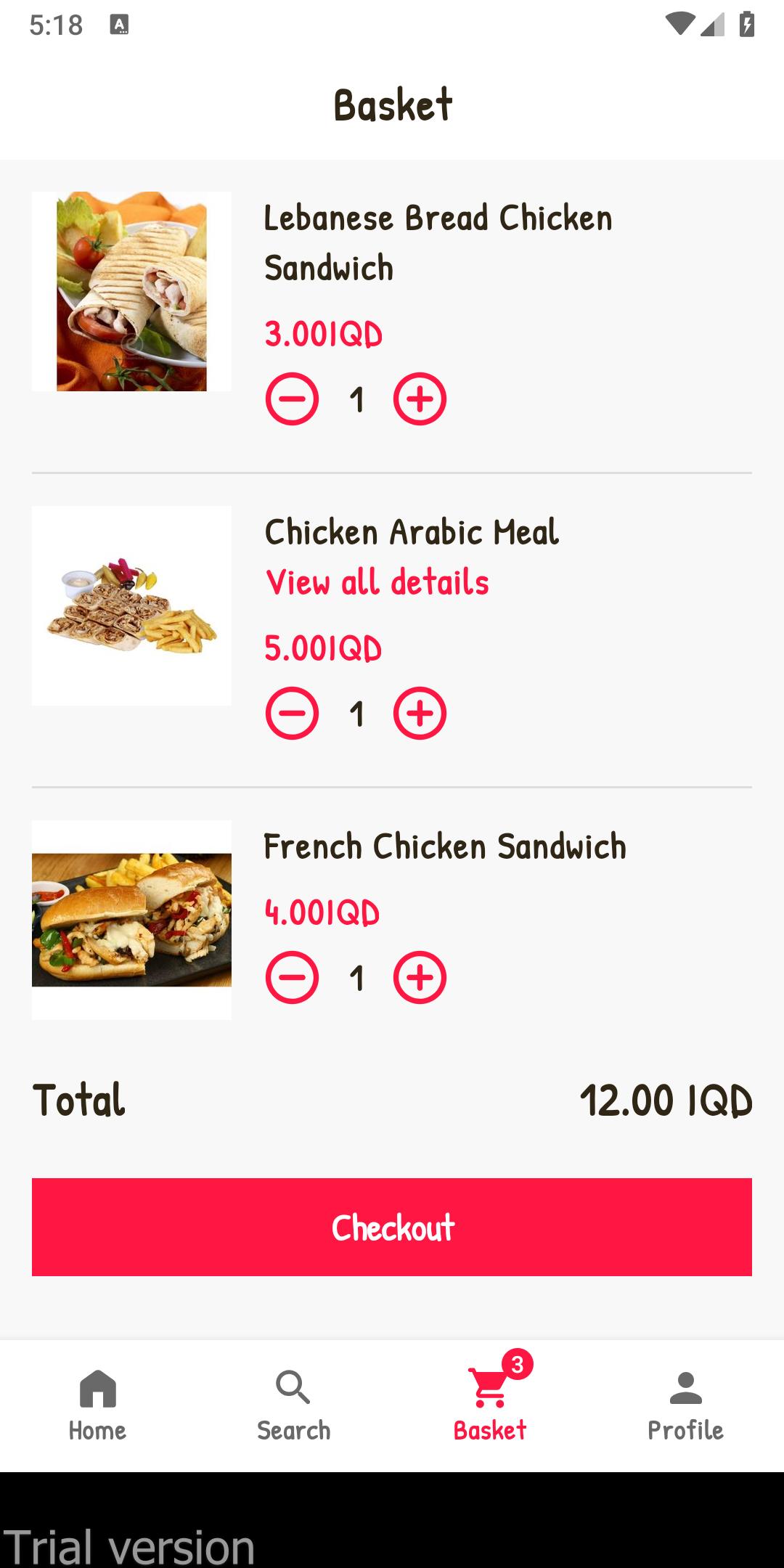
Task: Tap the Checkout button
Action: [392, 1227]
